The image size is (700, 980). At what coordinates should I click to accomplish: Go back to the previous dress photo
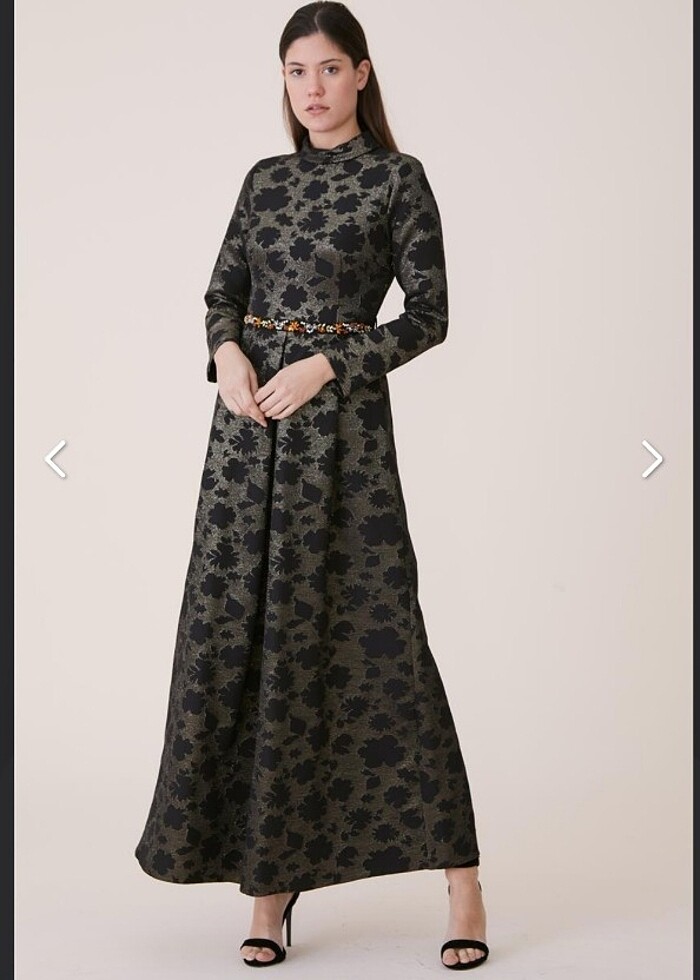coord(56,459)
